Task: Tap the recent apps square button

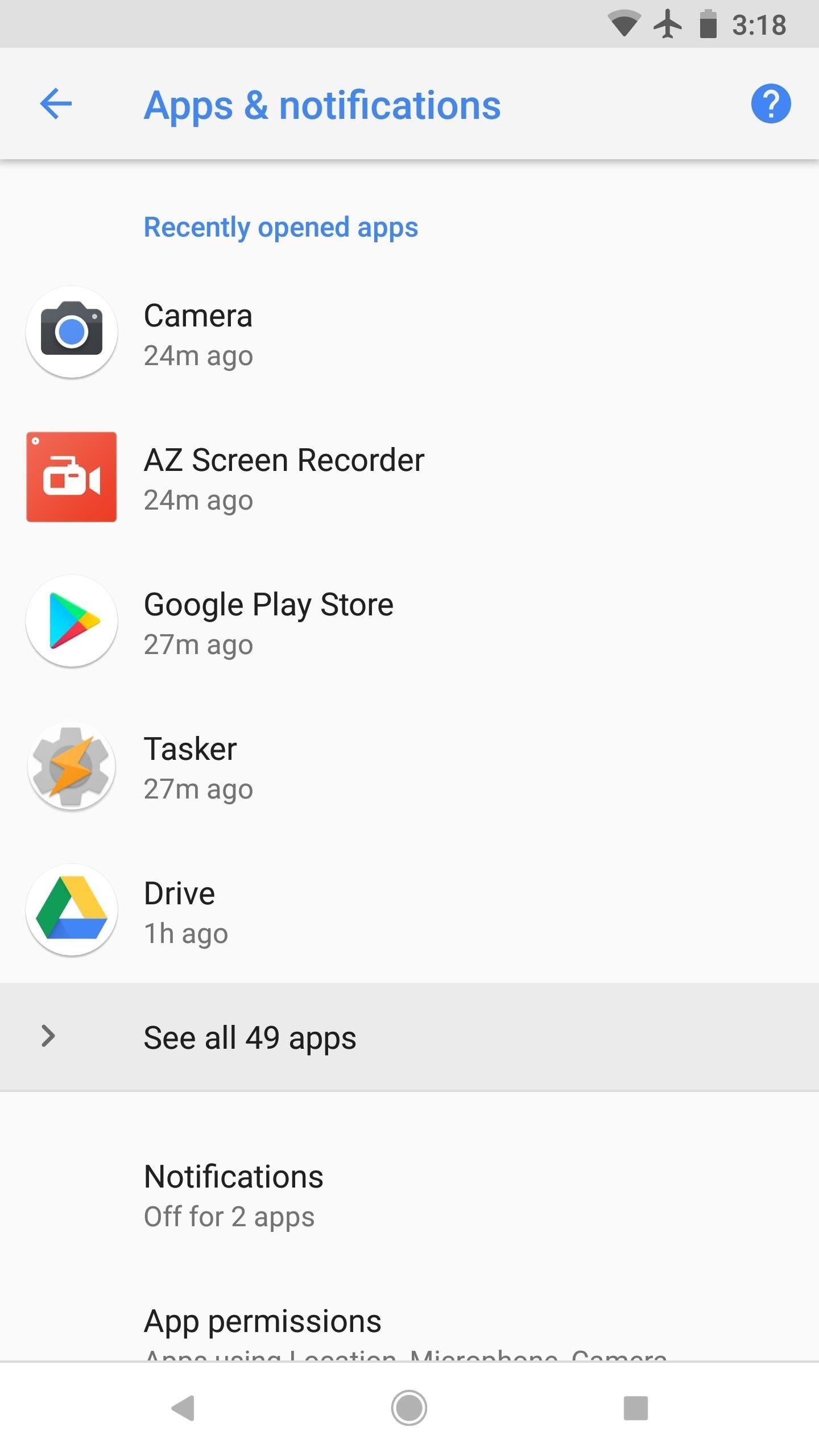Action: point(636,1408)
